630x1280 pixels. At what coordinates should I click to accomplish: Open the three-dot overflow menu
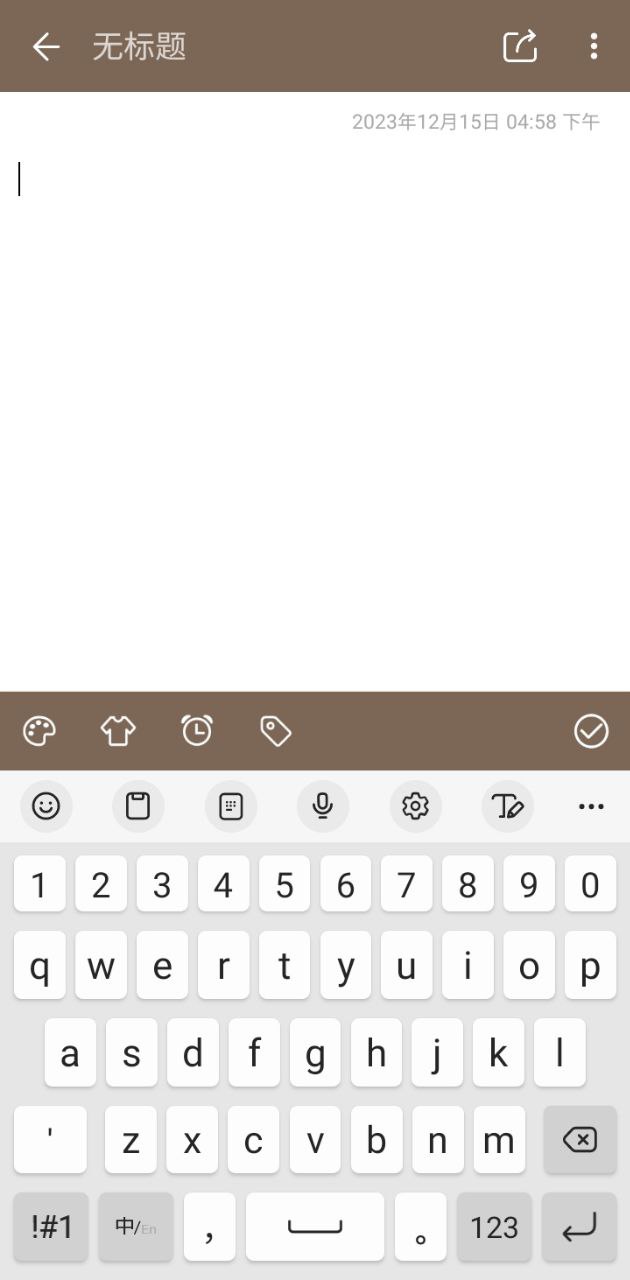593,46
